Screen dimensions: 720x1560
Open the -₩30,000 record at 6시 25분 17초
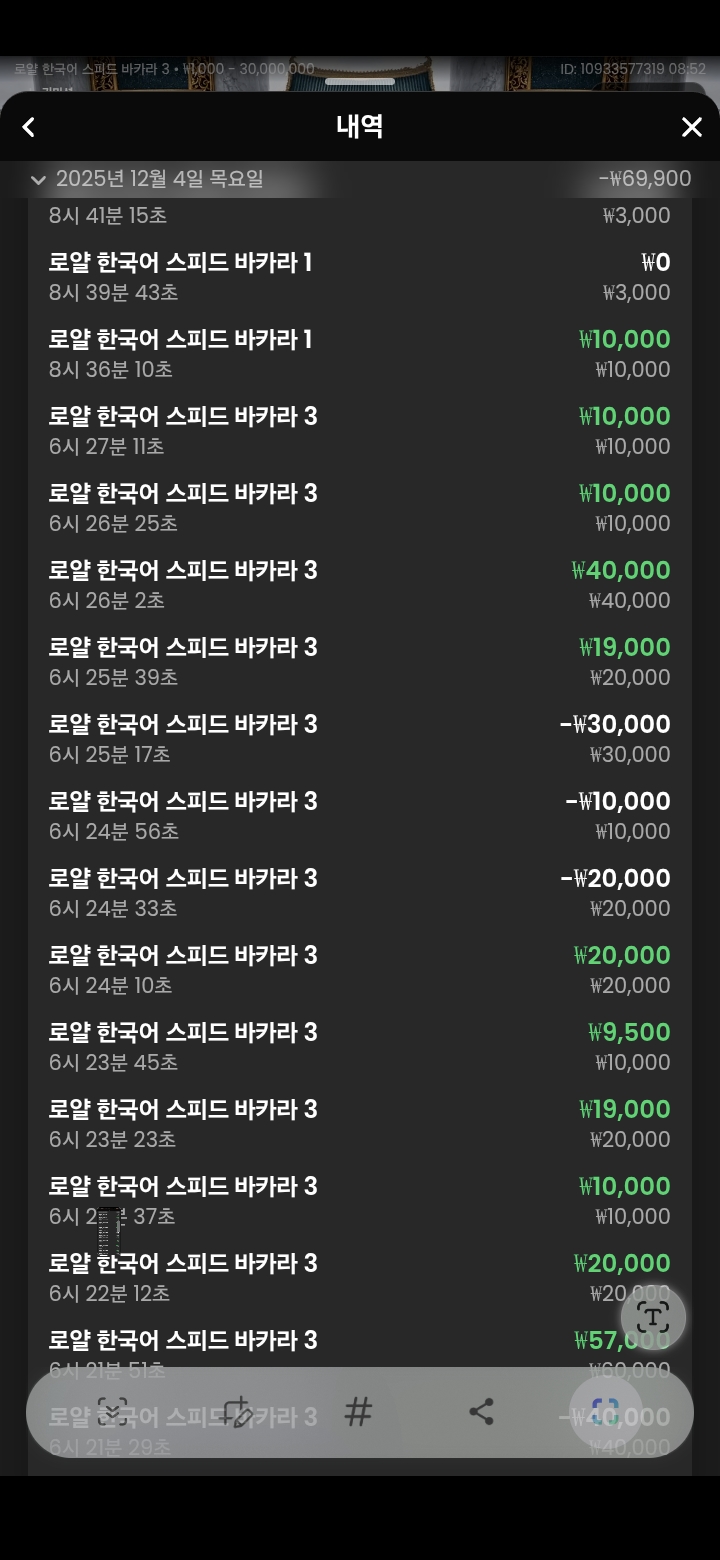(359, 739)
